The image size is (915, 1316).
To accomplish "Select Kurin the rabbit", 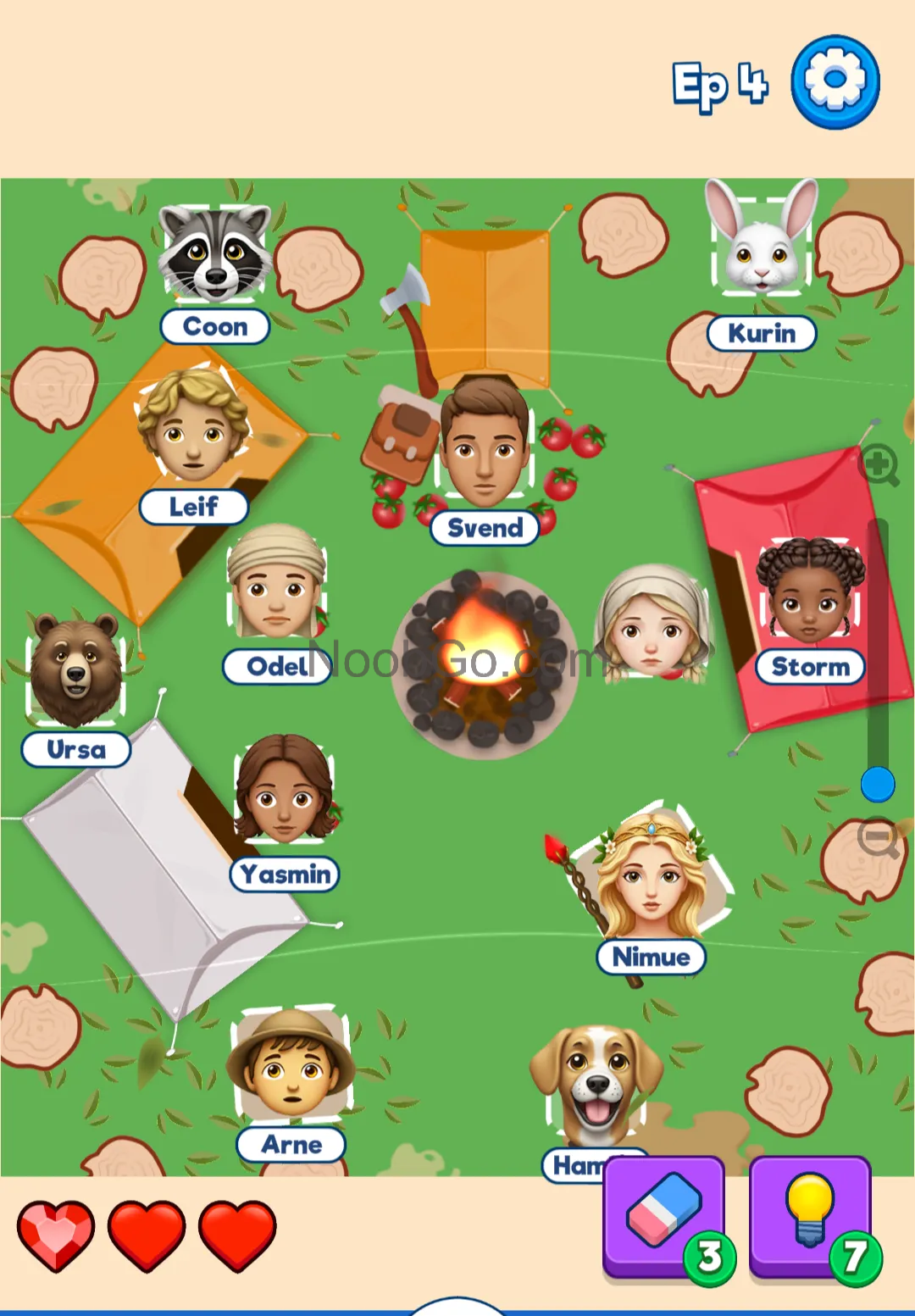I will click(762, 246).
